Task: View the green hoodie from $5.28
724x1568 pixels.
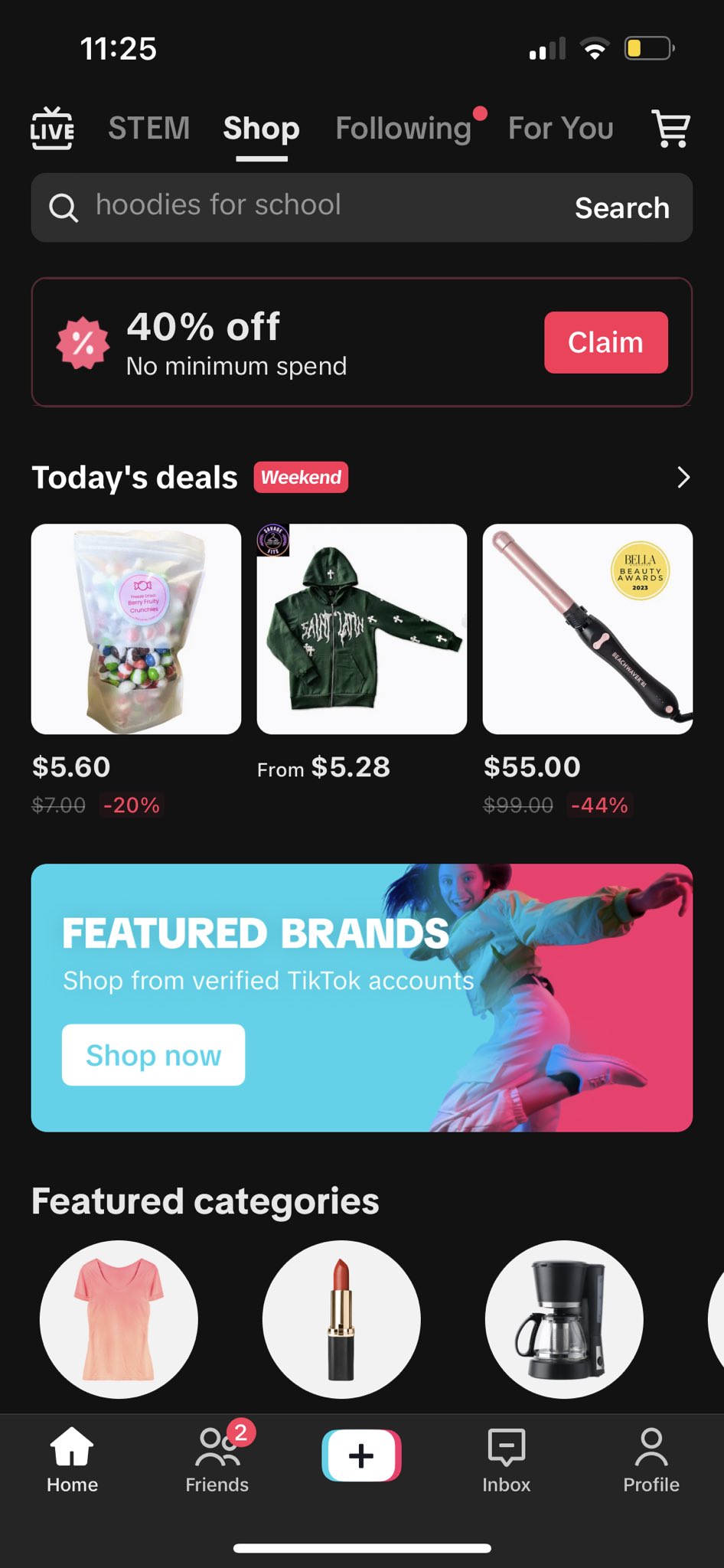Action: coord(362,629)
